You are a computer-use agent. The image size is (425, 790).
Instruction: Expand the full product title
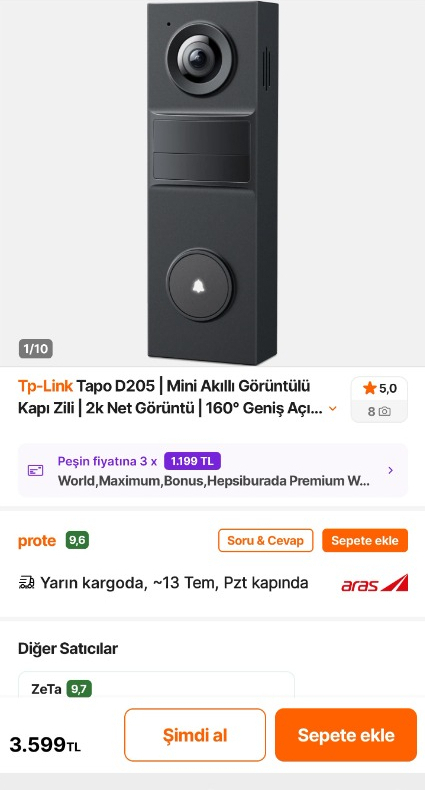pyautogui.click(x=332, y=409)
